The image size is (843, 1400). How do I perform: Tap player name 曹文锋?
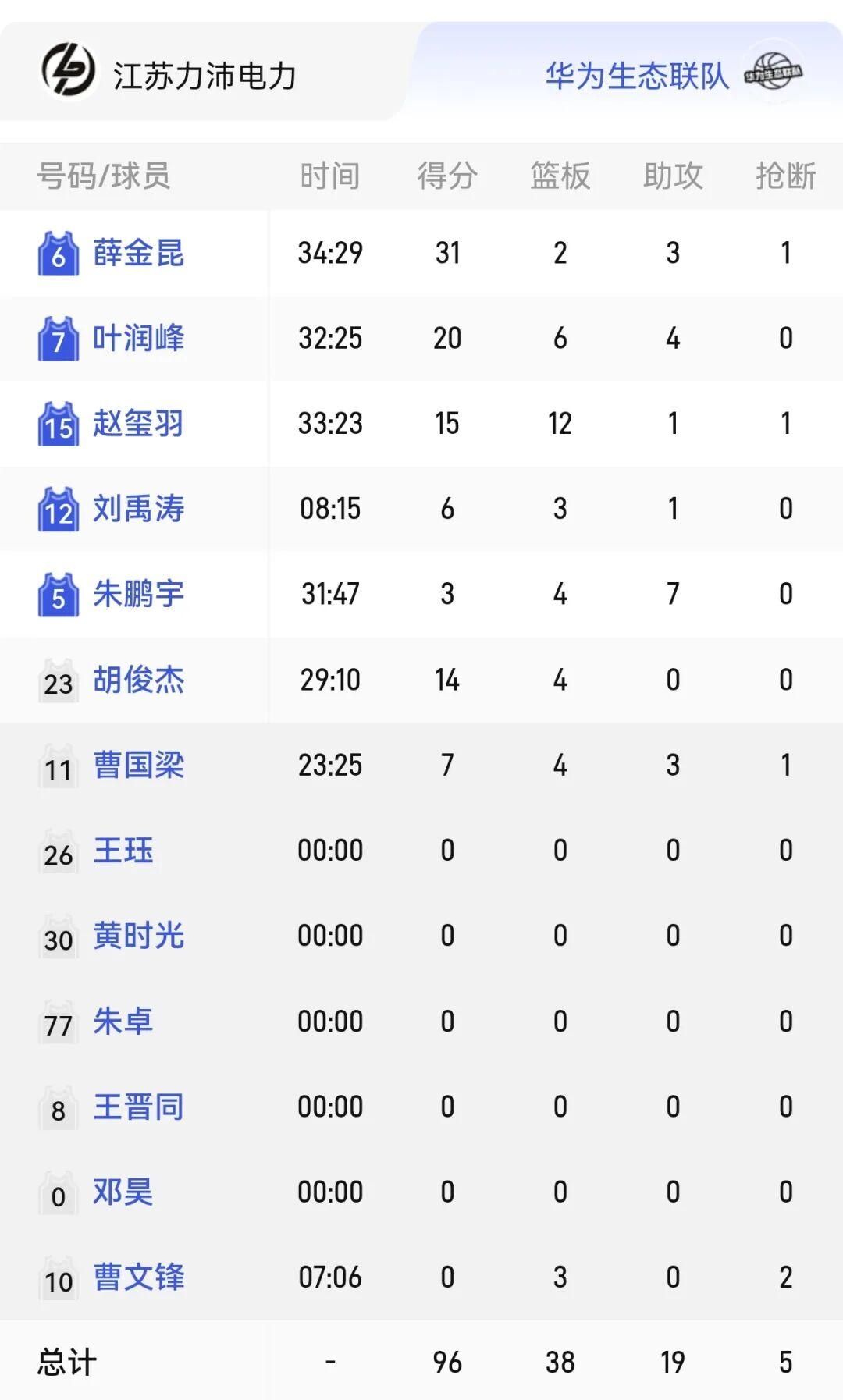click(x=138, y=1277)
